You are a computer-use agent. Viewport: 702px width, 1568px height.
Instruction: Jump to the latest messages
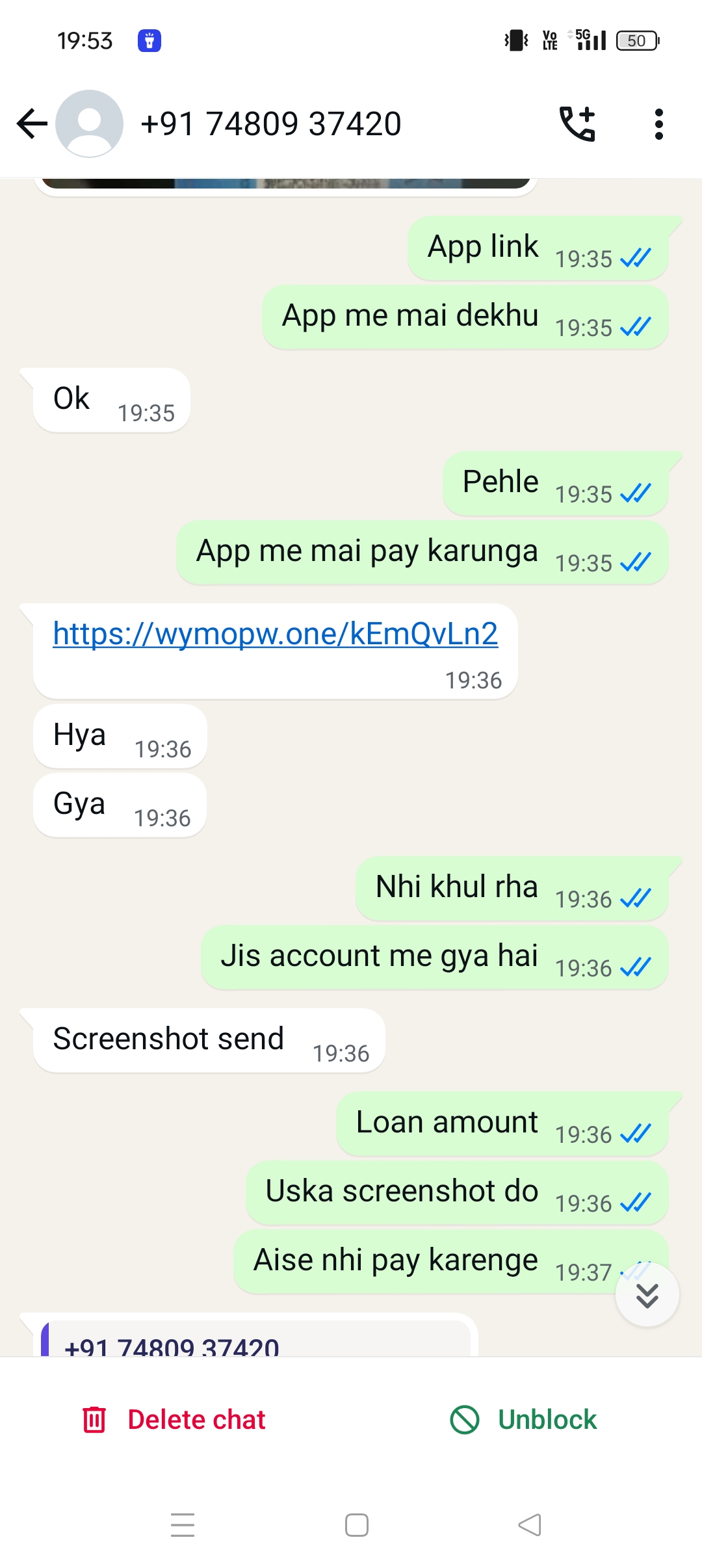tap(647, 1295)
